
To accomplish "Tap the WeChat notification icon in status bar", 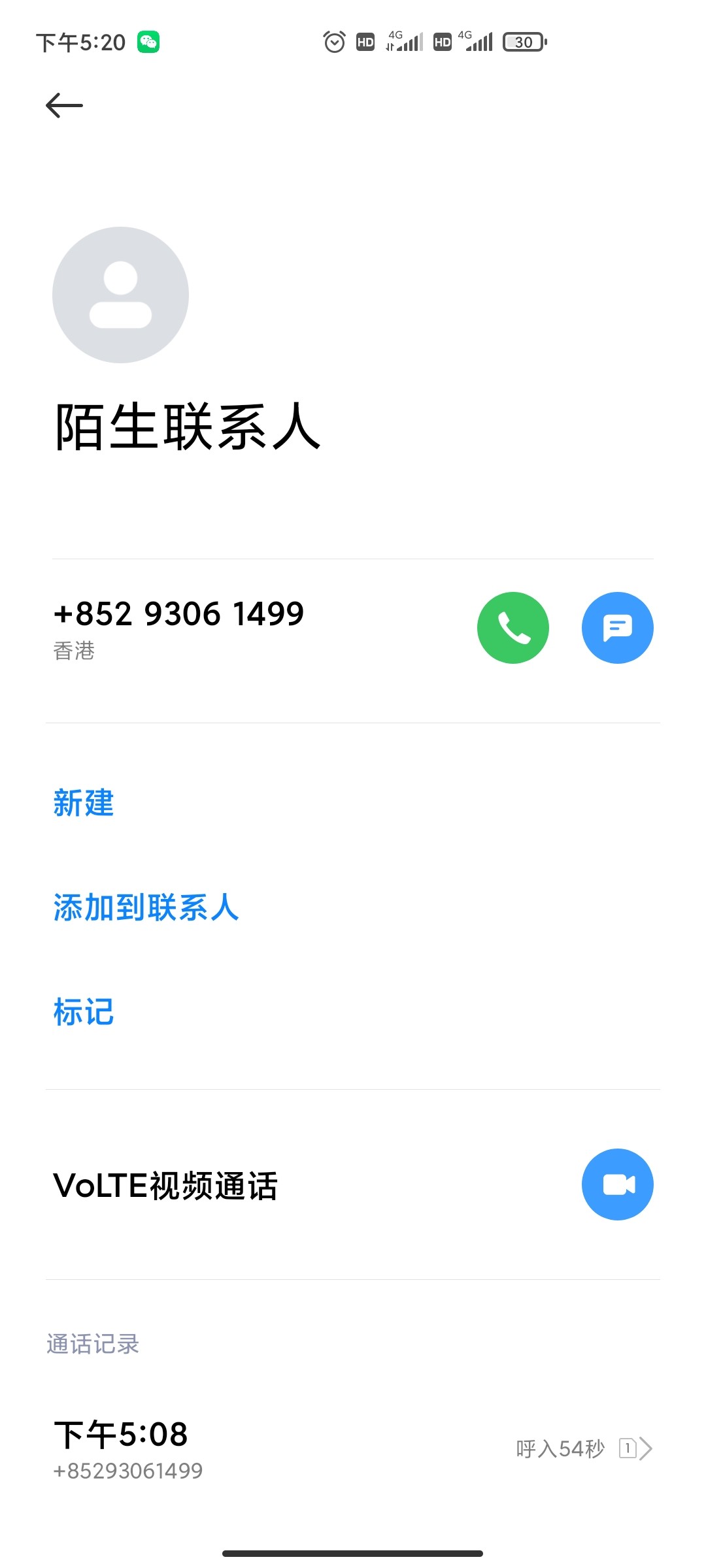I will (x=149, y=41).
